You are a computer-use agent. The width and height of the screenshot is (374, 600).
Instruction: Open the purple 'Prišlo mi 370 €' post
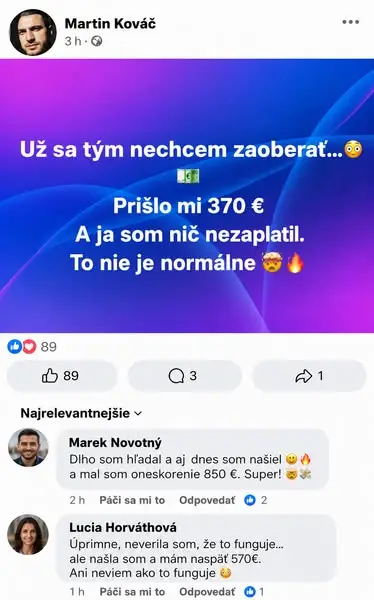tap(187, 196)
